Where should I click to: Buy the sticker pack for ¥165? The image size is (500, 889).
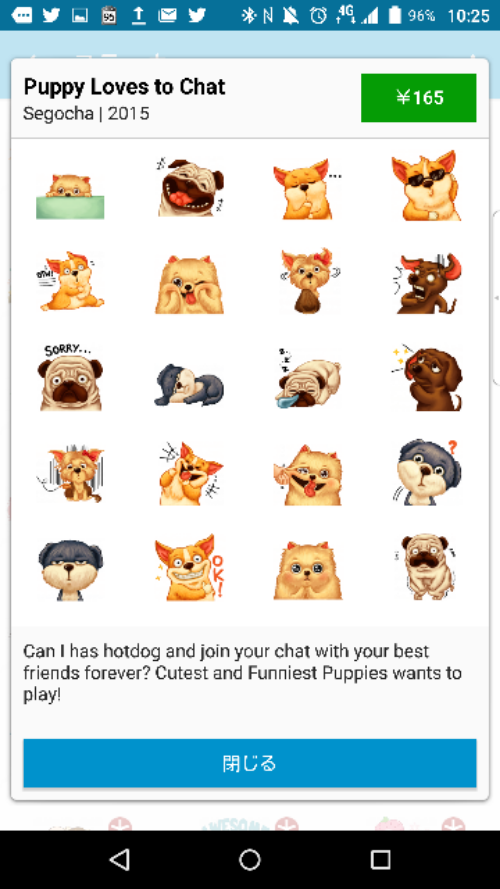pos(418,98)
